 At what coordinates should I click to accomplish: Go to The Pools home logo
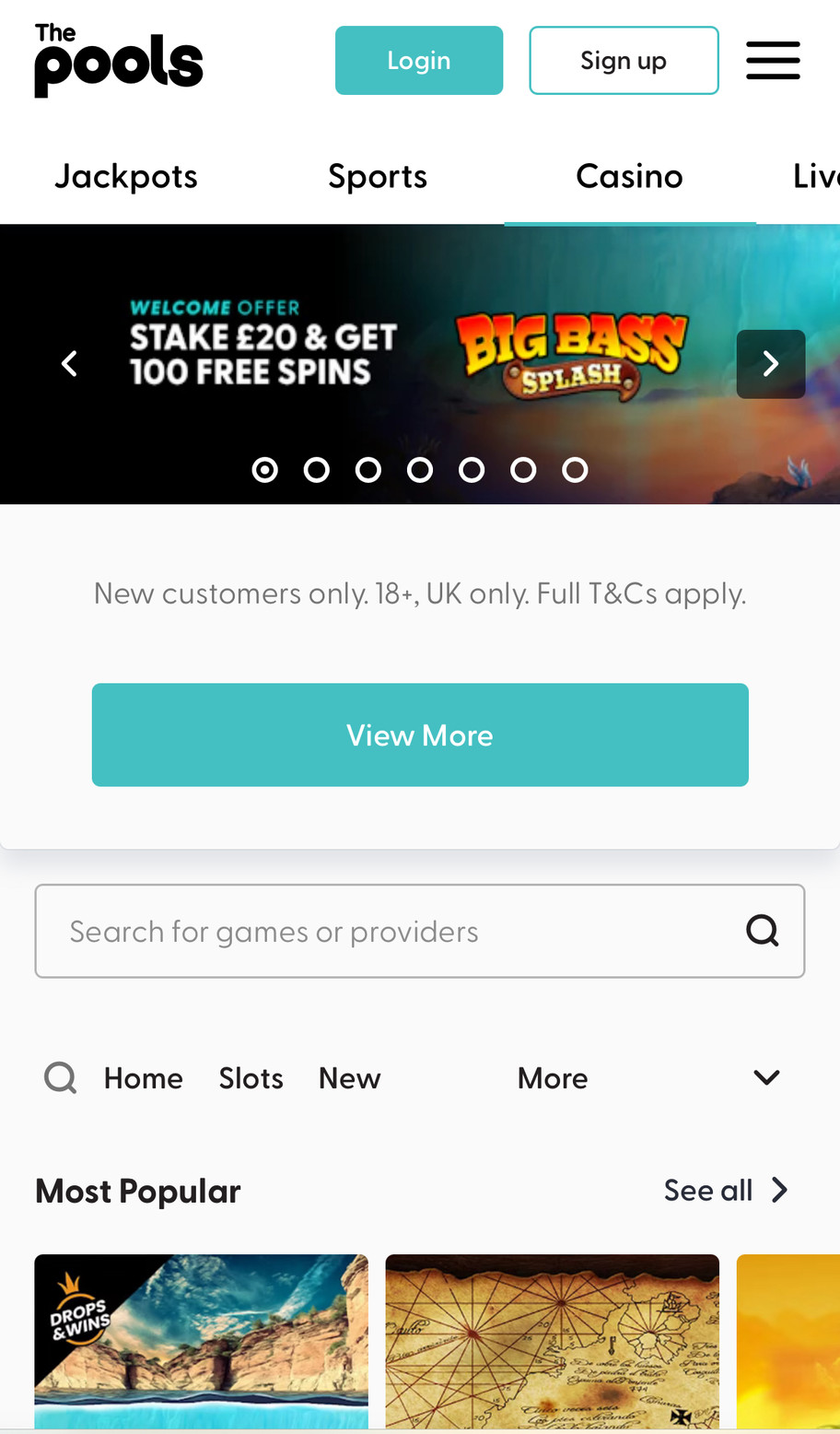click(119, 61)
